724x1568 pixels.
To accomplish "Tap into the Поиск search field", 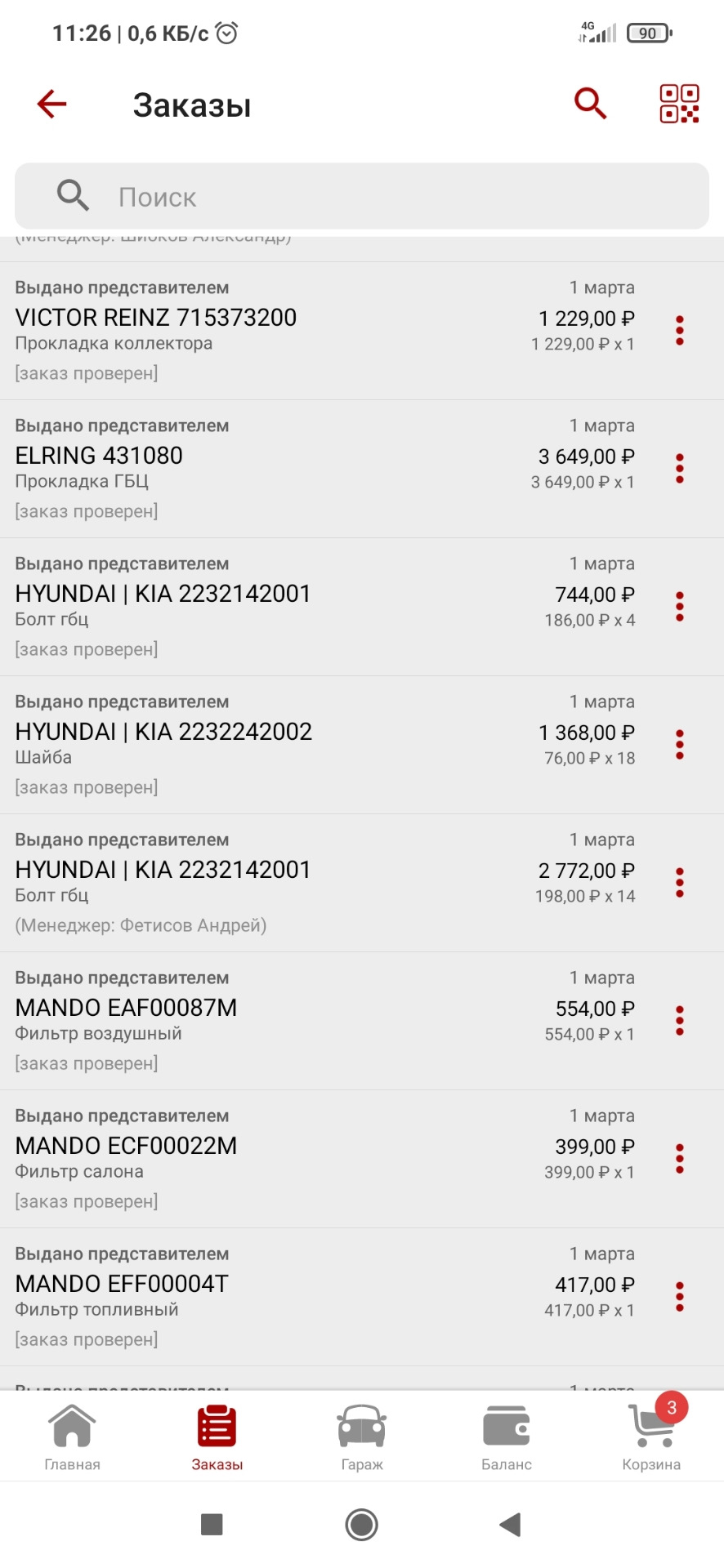I will (x=361, y=196).
